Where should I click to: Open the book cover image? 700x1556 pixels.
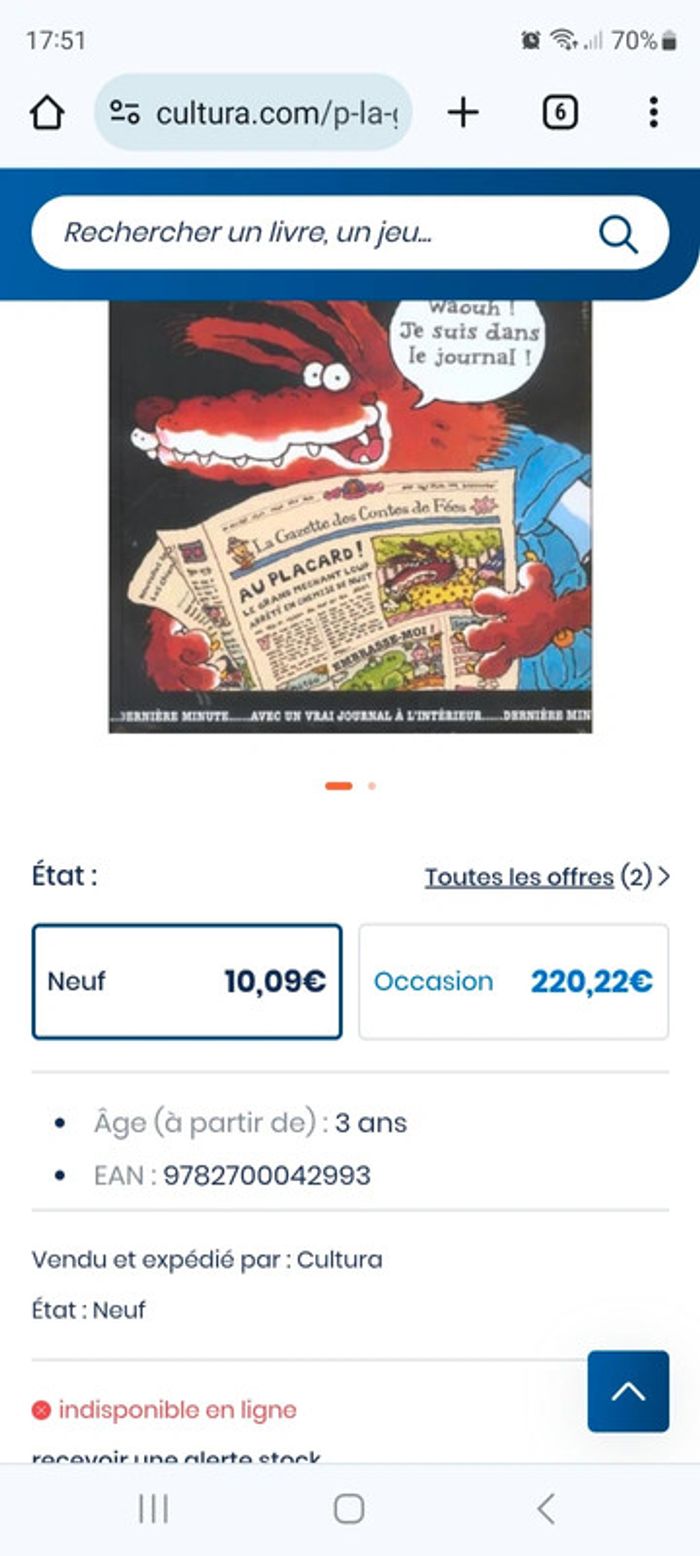(x=350, y=515)
